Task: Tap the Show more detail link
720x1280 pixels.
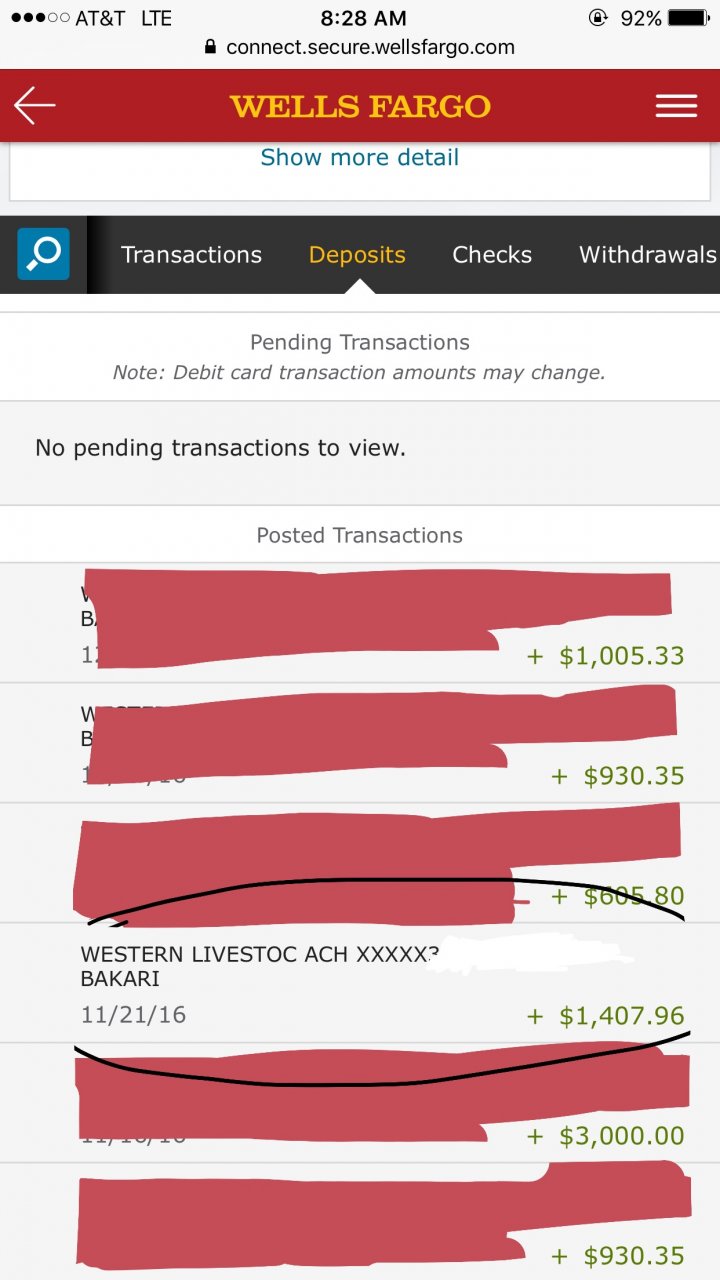Action: 359,157
